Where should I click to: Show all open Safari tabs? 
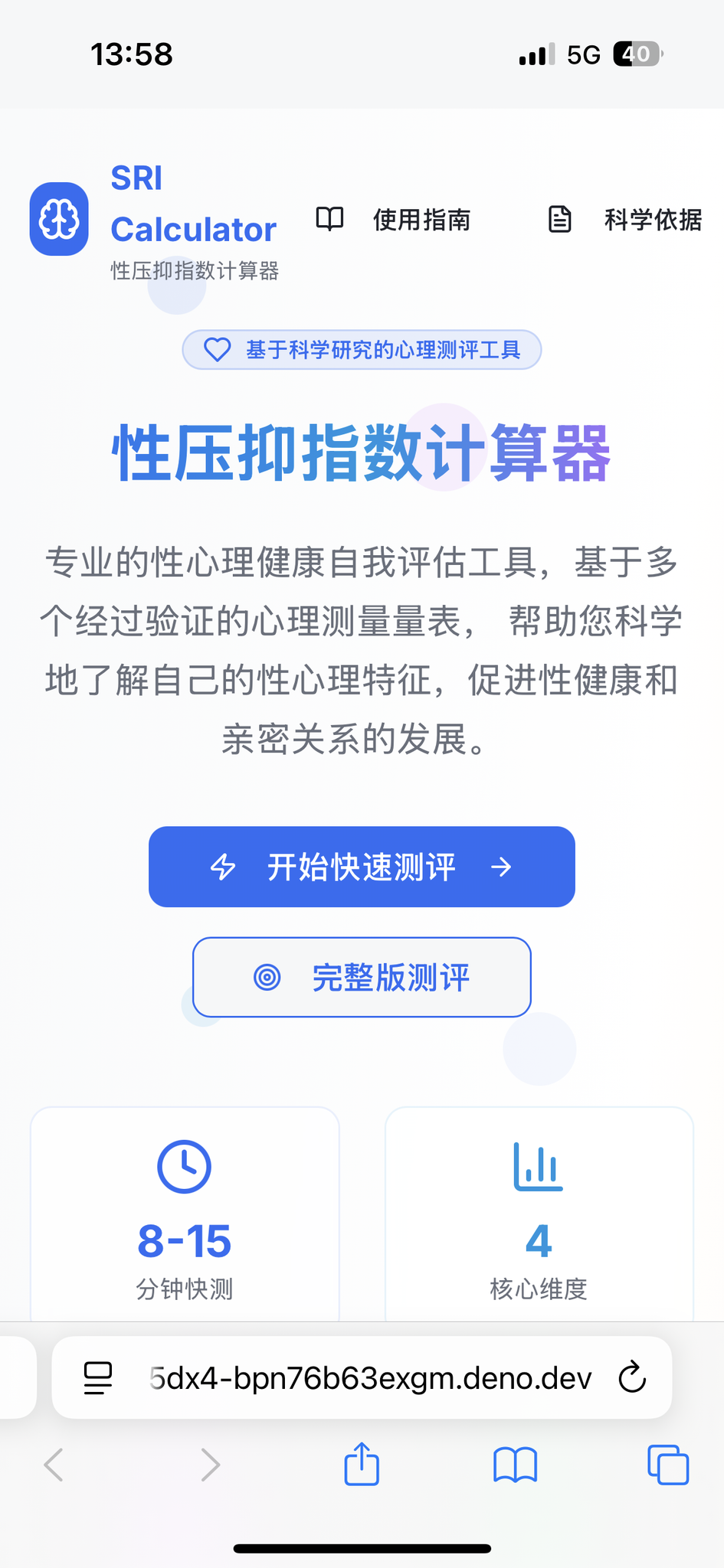668,1465
